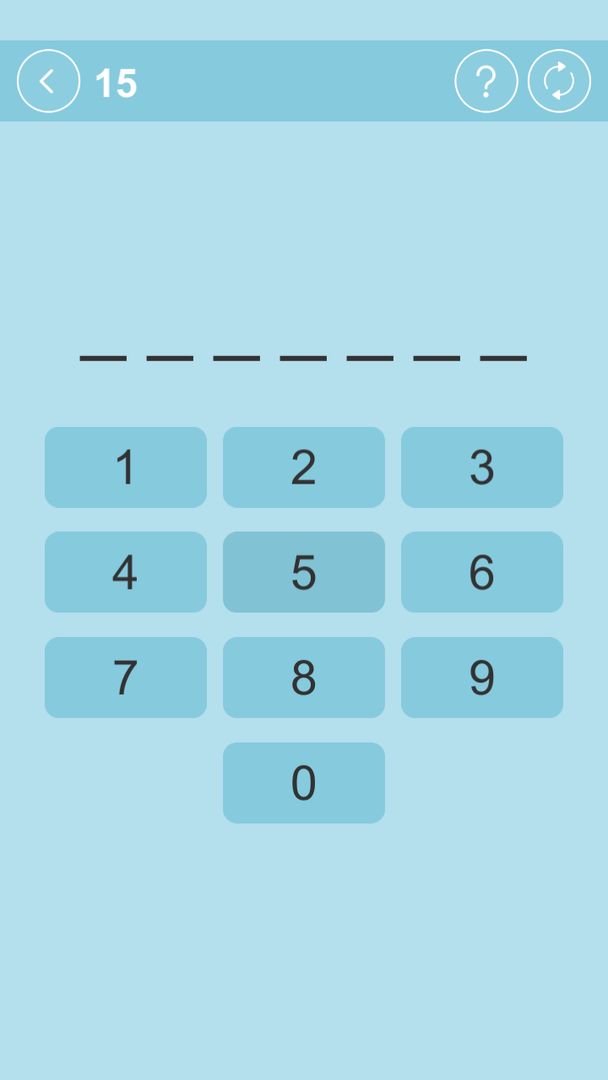The height and width of the screenshot is (1080, 608).
Task: Open the question mark hint
Action: (x=486, y=81)
